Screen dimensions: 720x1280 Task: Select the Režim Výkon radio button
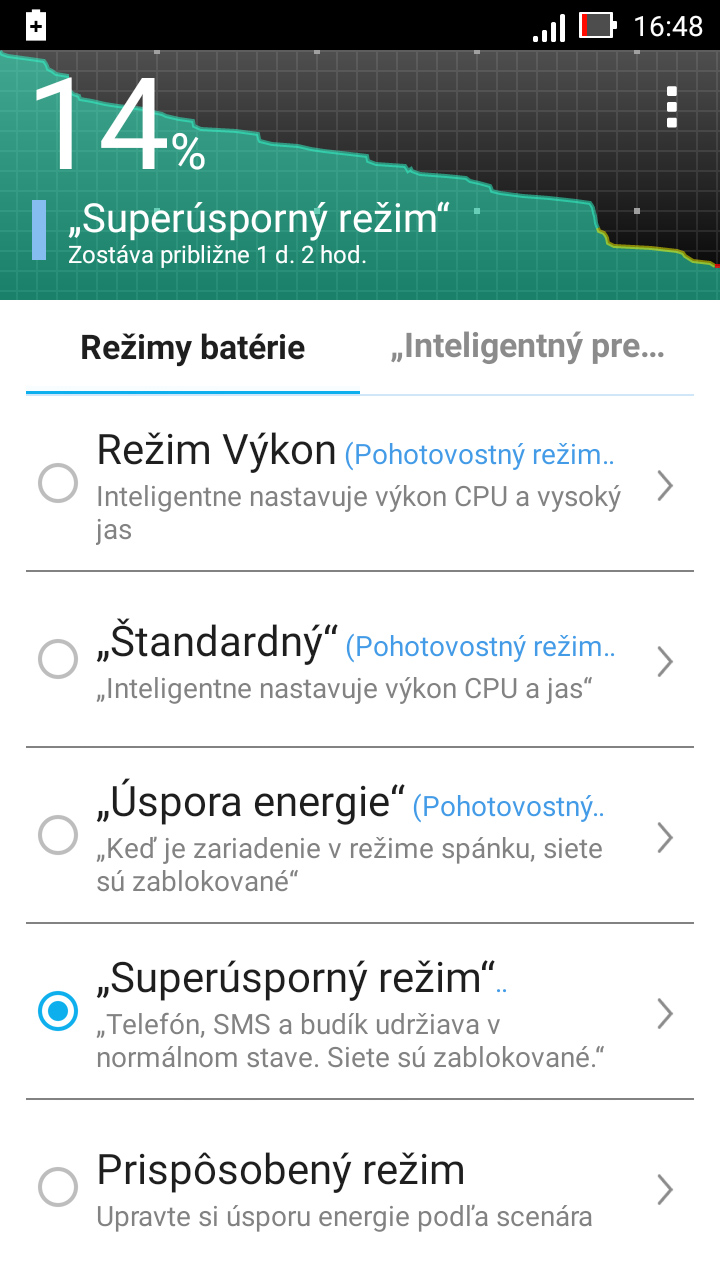(58, 484)
